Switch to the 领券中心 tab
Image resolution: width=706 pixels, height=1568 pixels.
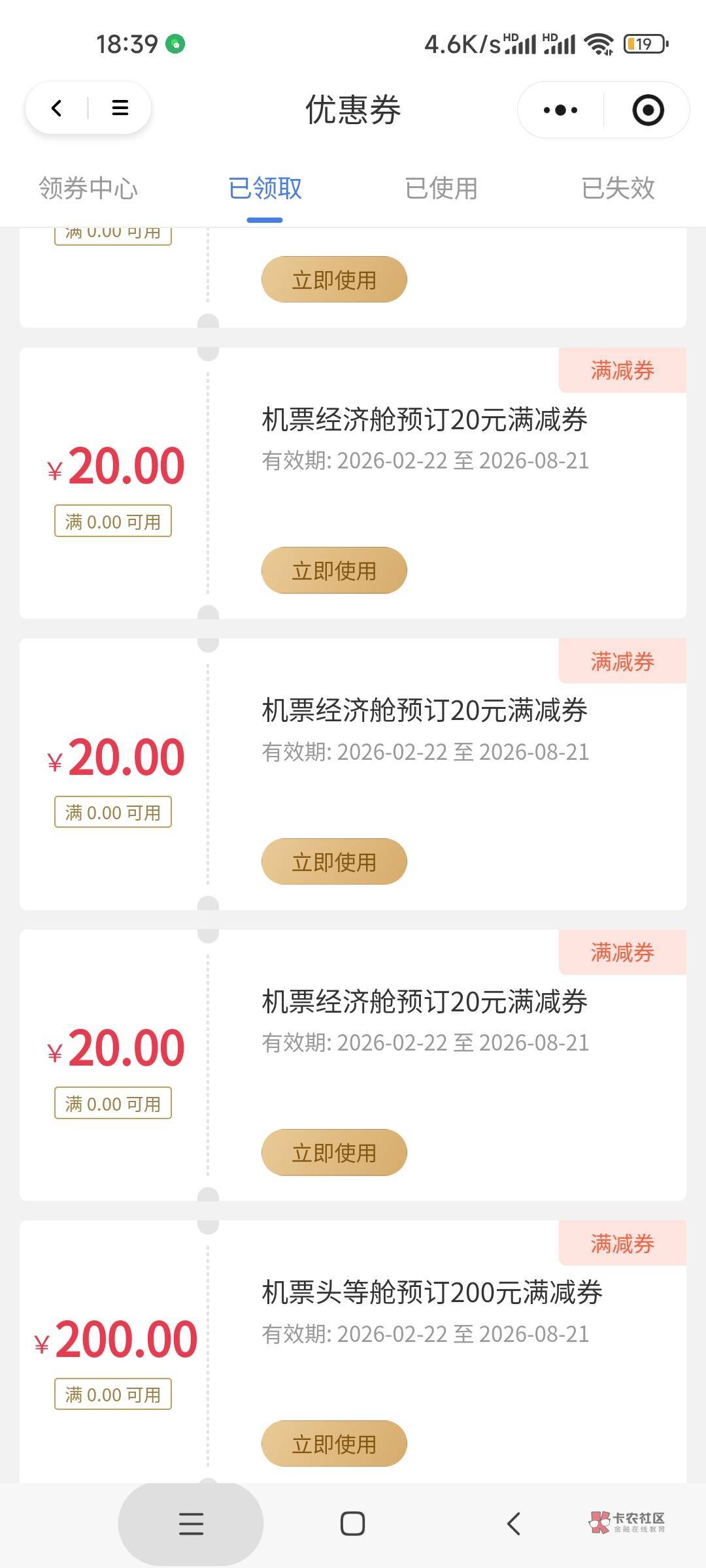click(88, 188)
